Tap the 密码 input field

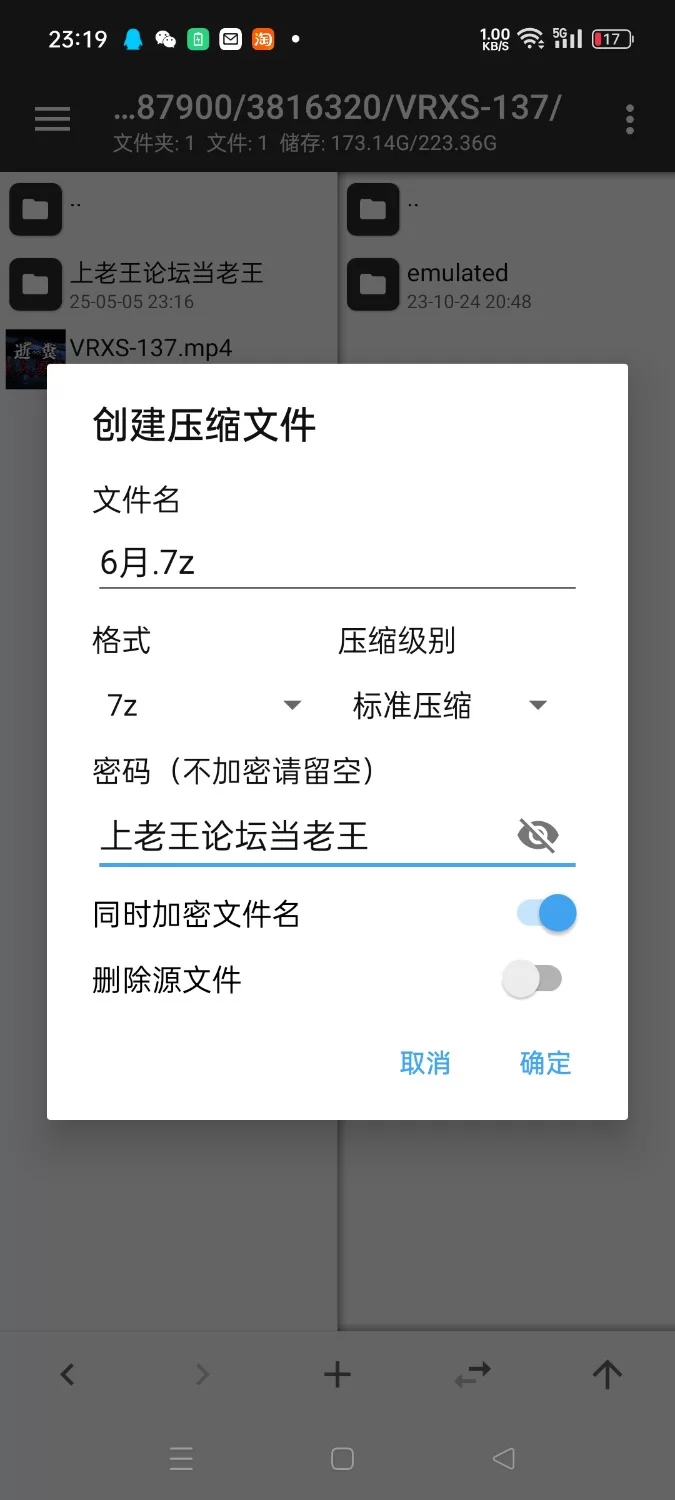[x=300, y=836]
